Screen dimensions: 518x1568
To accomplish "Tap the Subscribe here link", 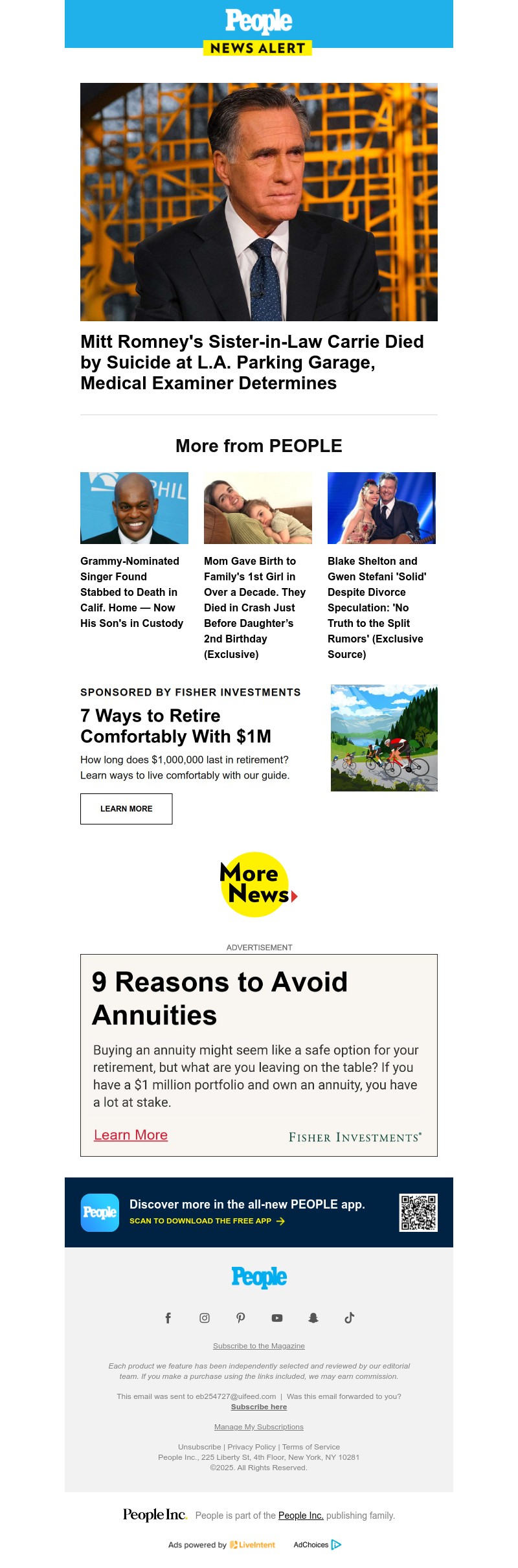I will (258, 1407).
